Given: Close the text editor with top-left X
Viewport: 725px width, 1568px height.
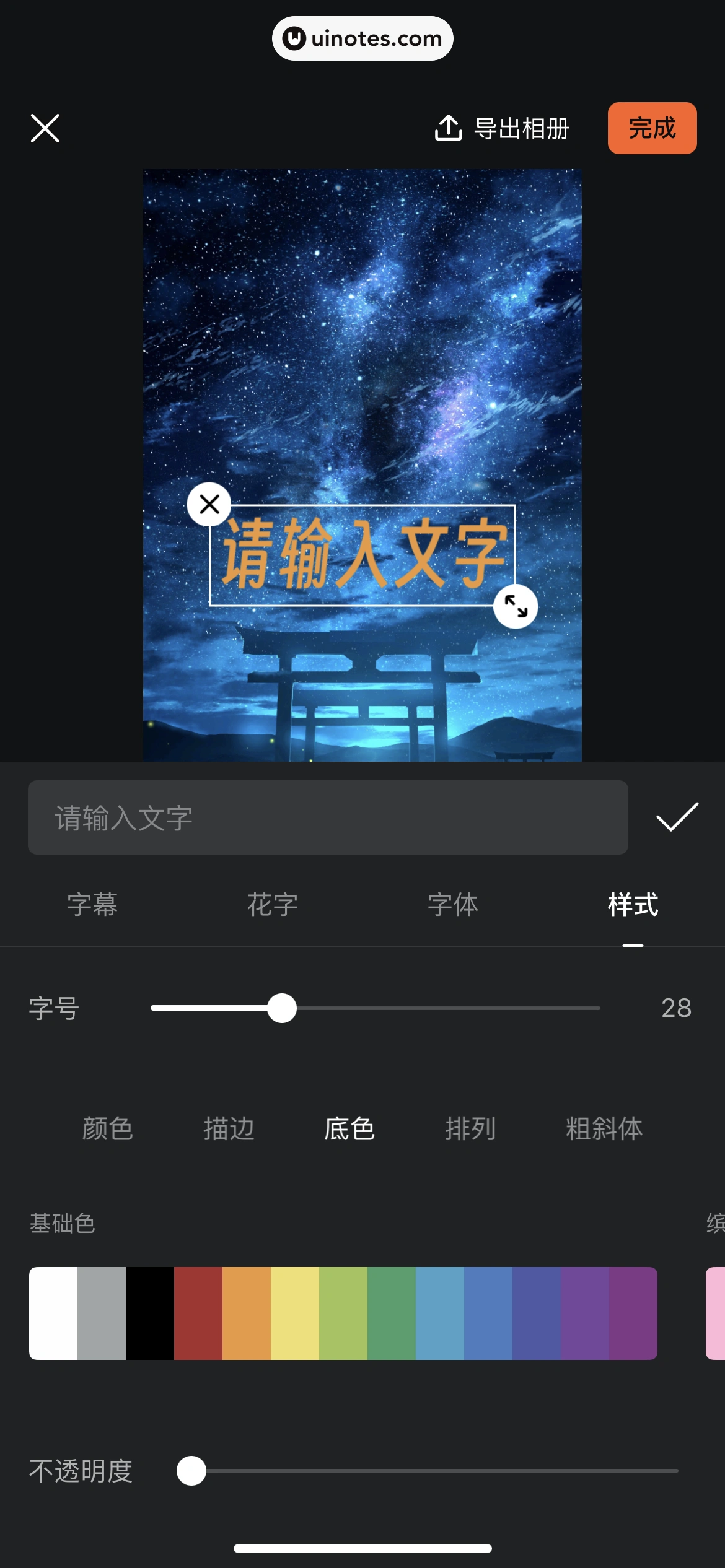Looking at the screenshot, I should click(45, 128).
